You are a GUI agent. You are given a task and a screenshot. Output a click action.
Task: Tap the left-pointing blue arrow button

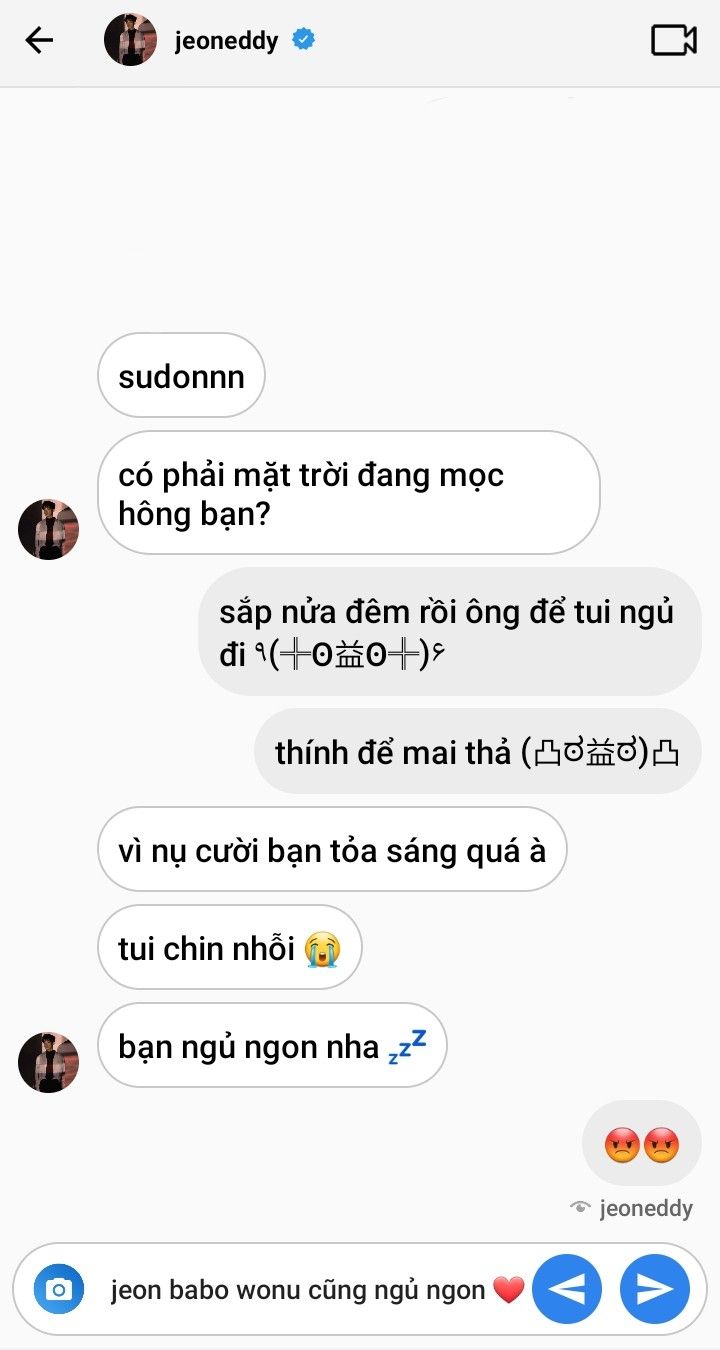tap(567, 1290)
